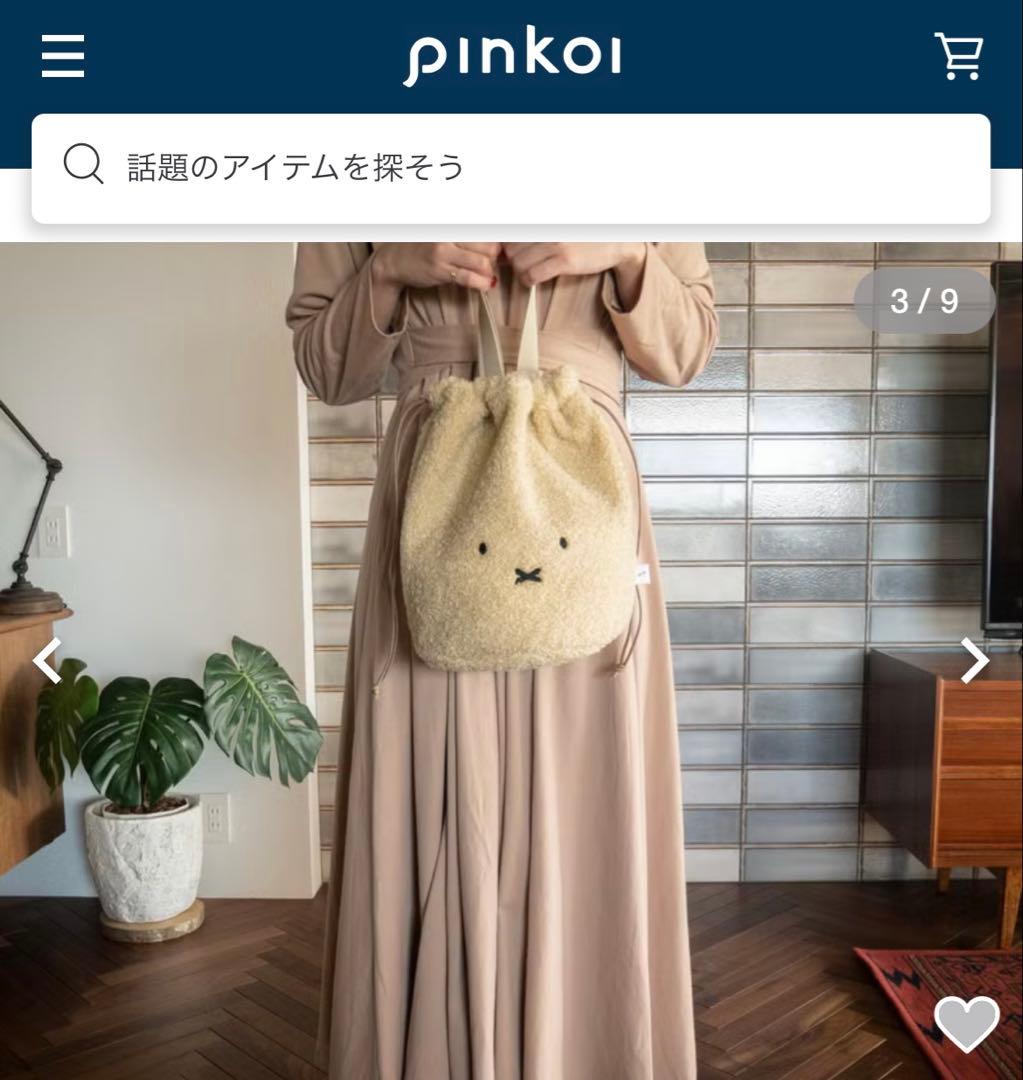Add this item to favorites
Screen dimensions: 1023x1080
point(966,1023)
